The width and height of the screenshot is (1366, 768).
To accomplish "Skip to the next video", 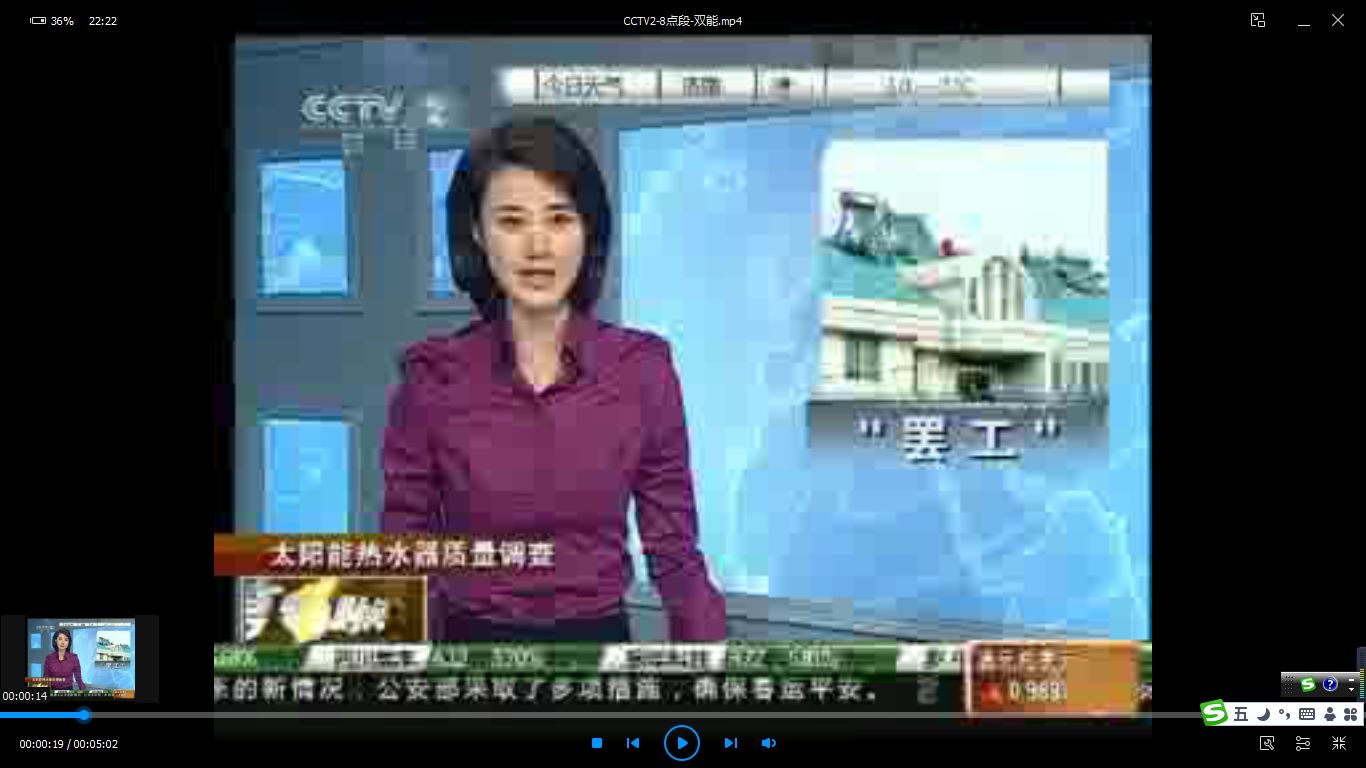I will point(731,743).
